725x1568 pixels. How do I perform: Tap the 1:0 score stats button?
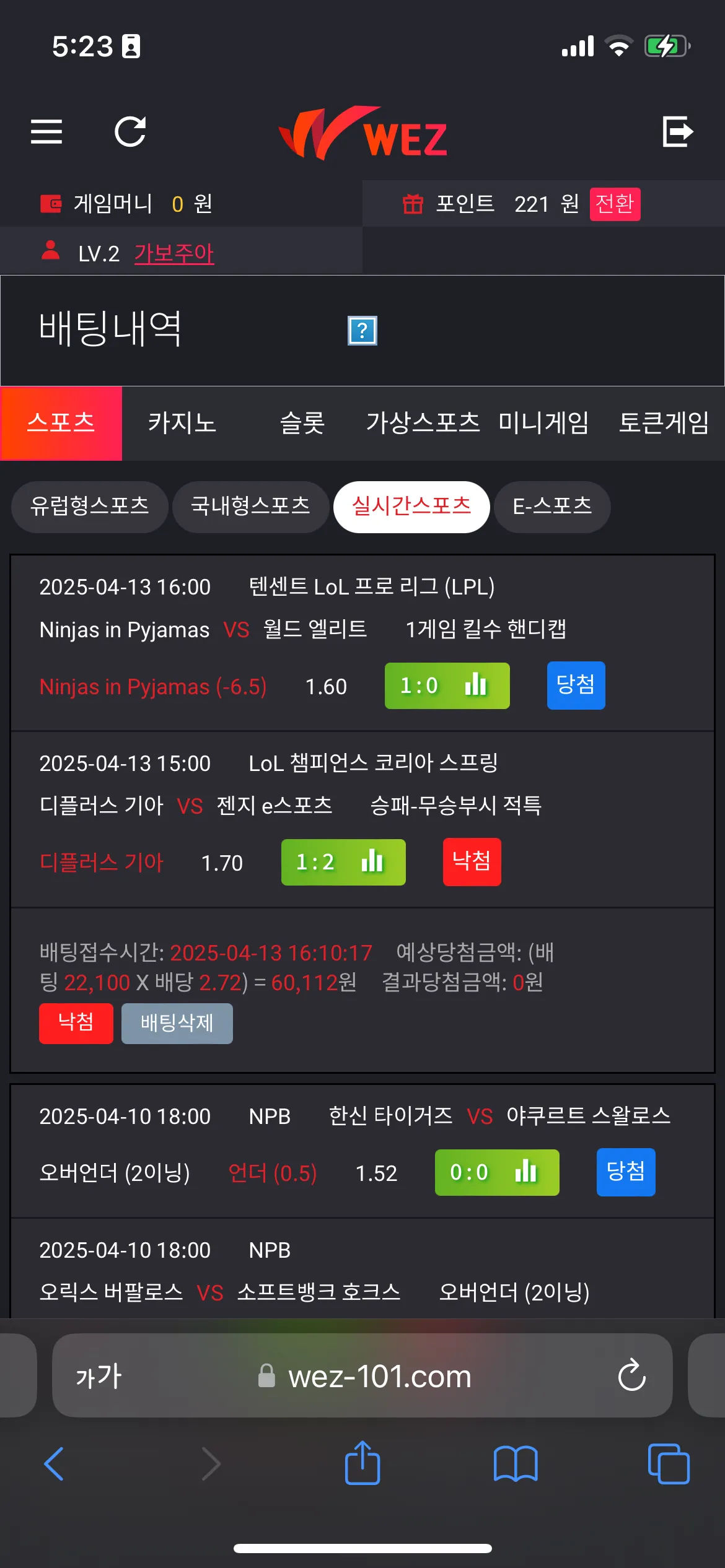447,686
